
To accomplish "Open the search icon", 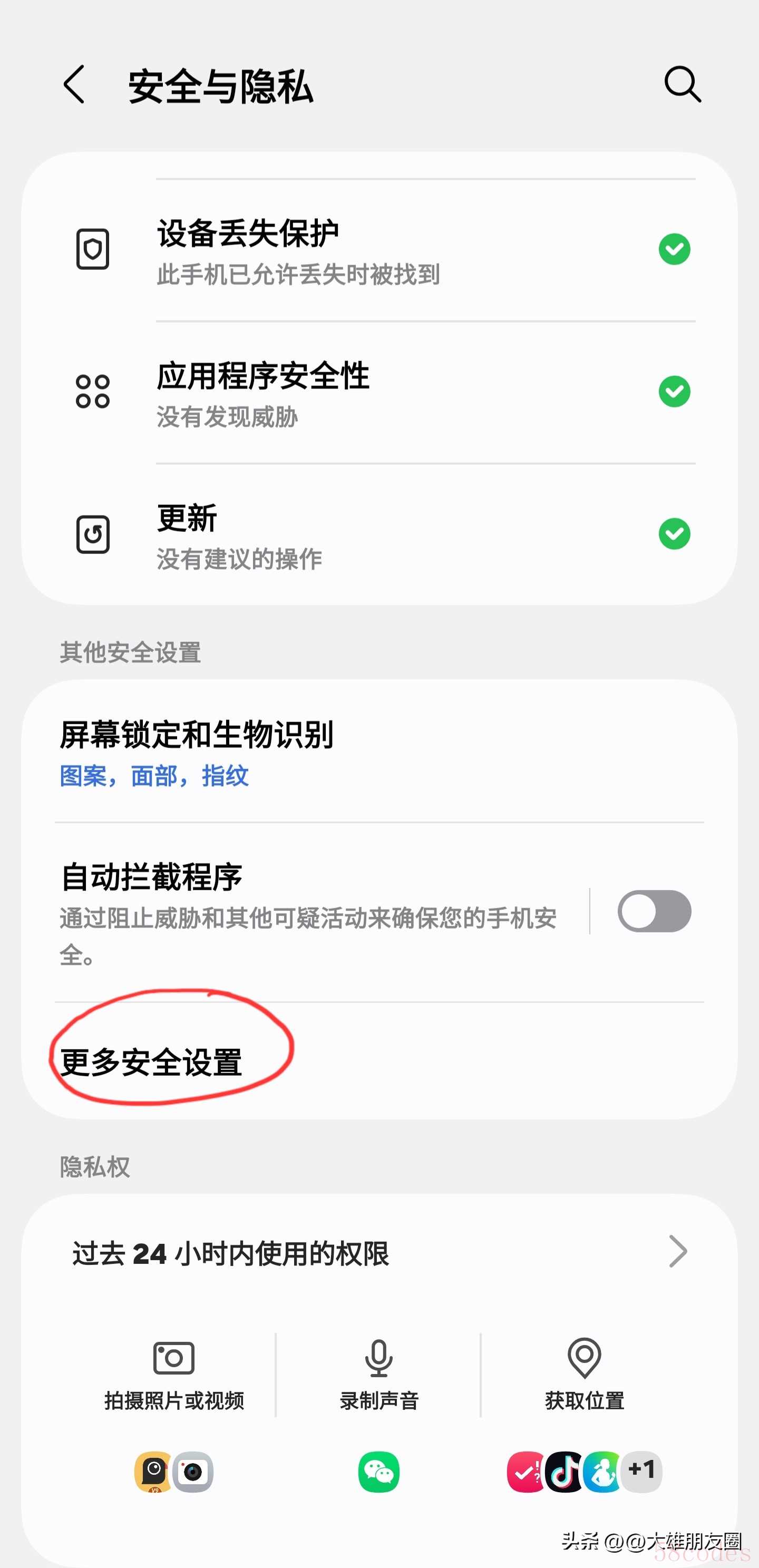I will pyautogui.click(x=682, y=85).
